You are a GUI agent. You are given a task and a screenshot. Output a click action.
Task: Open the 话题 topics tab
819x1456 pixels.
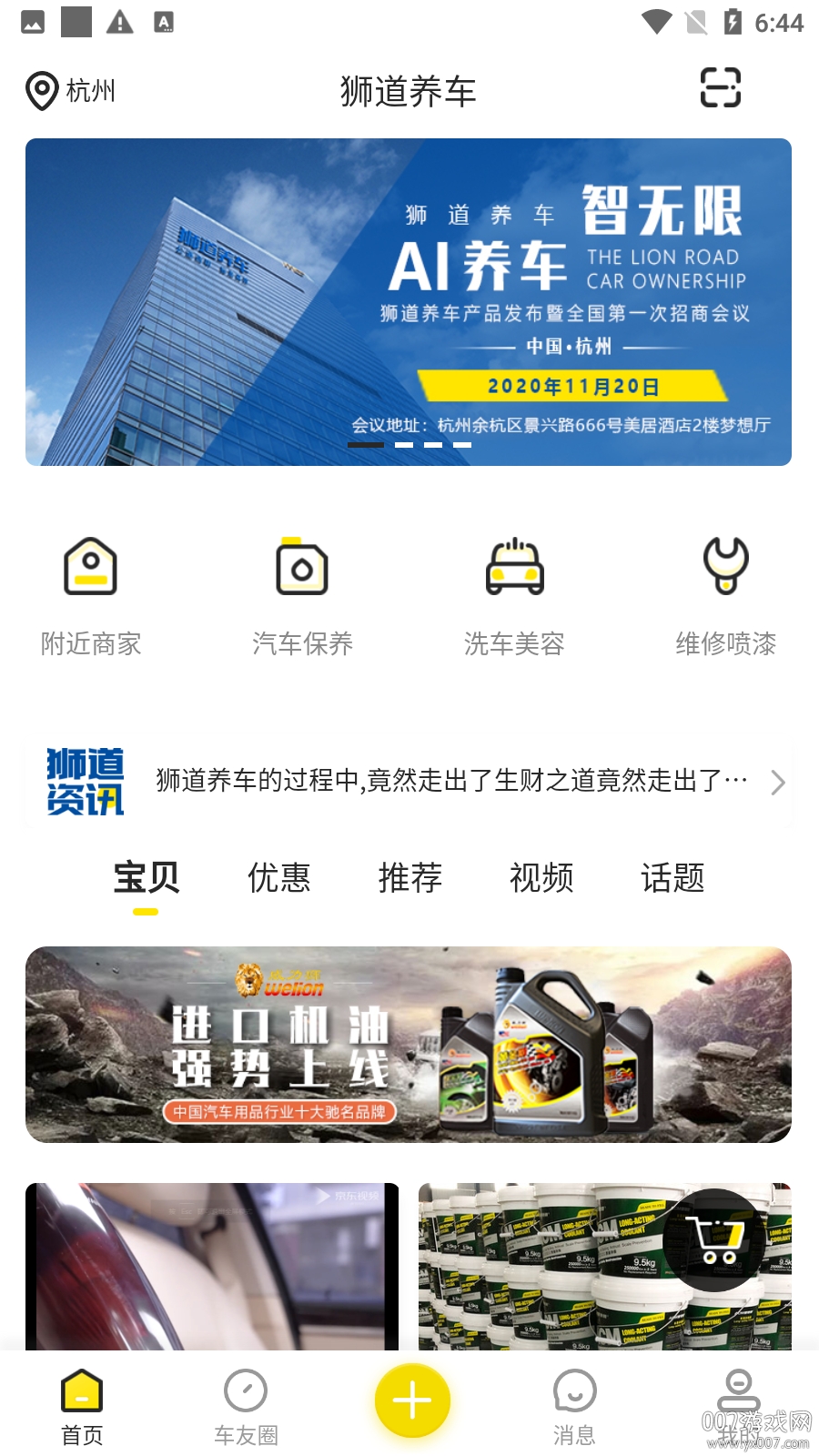[675, 879]
